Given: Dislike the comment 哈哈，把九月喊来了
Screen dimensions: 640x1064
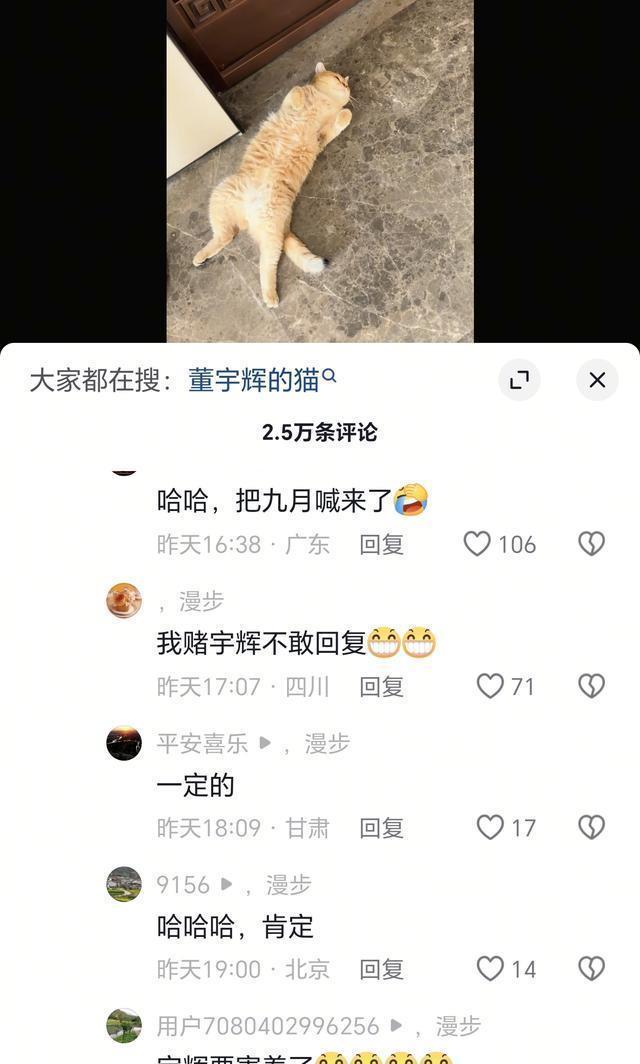Looking at the screenshot, I should pyautogui.click(x=591, y=544).
